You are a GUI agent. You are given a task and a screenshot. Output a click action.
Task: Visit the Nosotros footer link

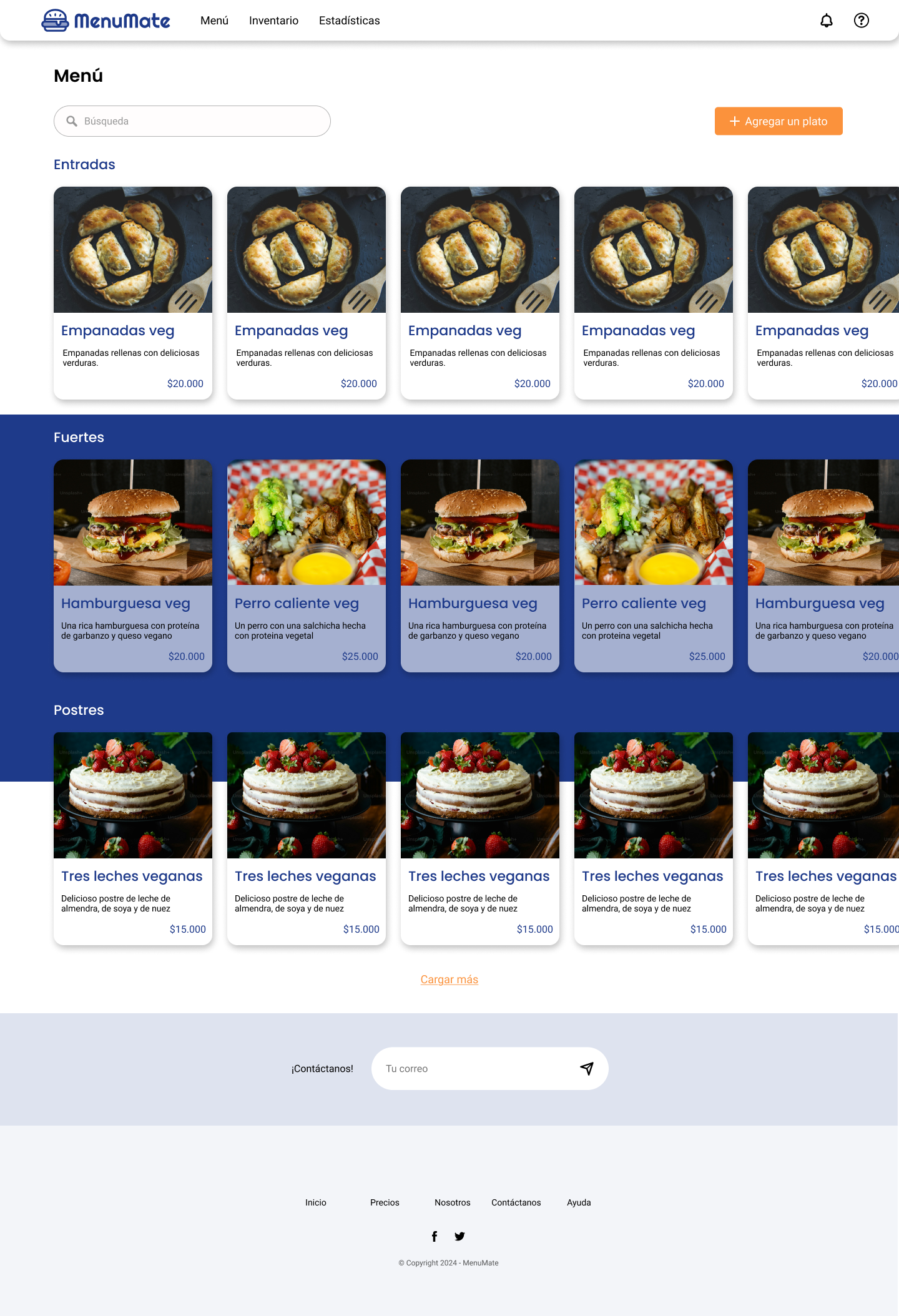click(452, 1202)
